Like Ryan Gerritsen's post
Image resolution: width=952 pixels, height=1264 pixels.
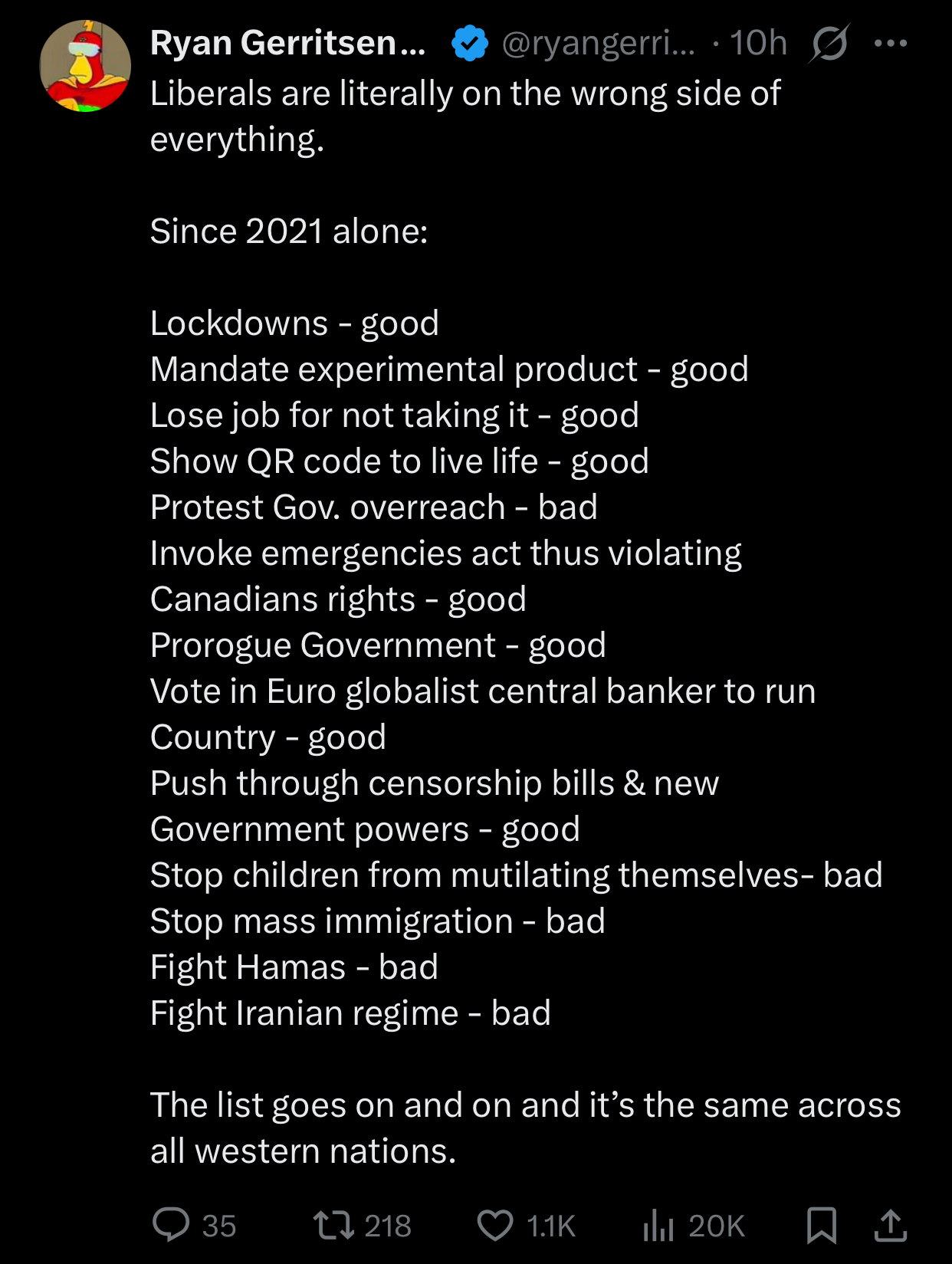click(495, 1224)
